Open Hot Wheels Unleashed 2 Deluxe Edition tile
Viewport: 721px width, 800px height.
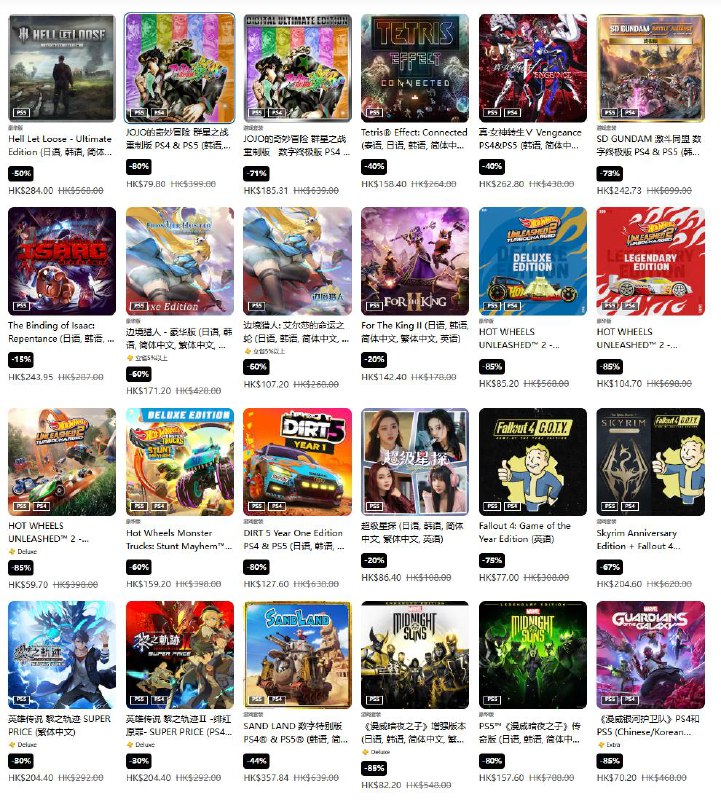click(533, 262)
